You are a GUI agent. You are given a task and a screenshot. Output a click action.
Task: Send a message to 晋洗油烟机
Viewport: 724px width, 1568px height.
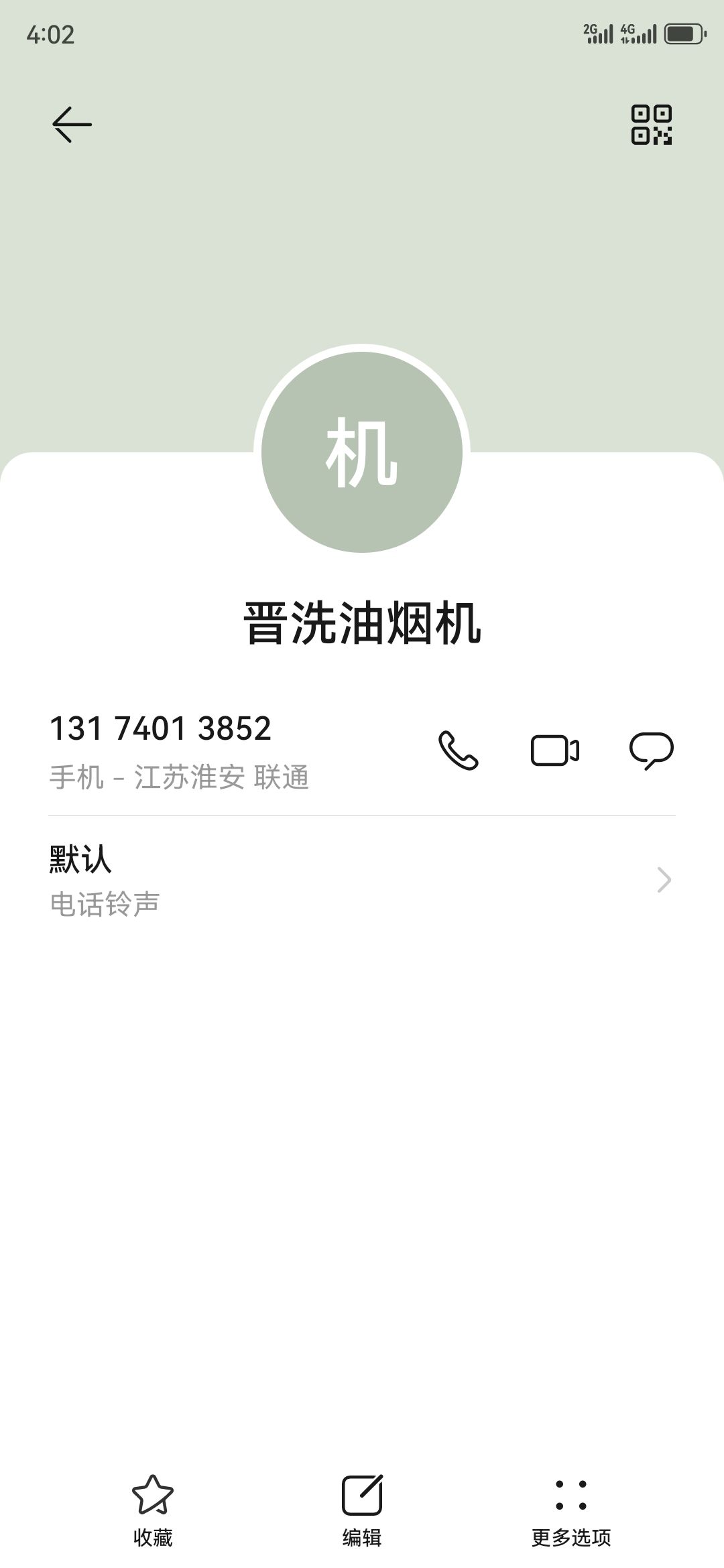pos(652,750)
